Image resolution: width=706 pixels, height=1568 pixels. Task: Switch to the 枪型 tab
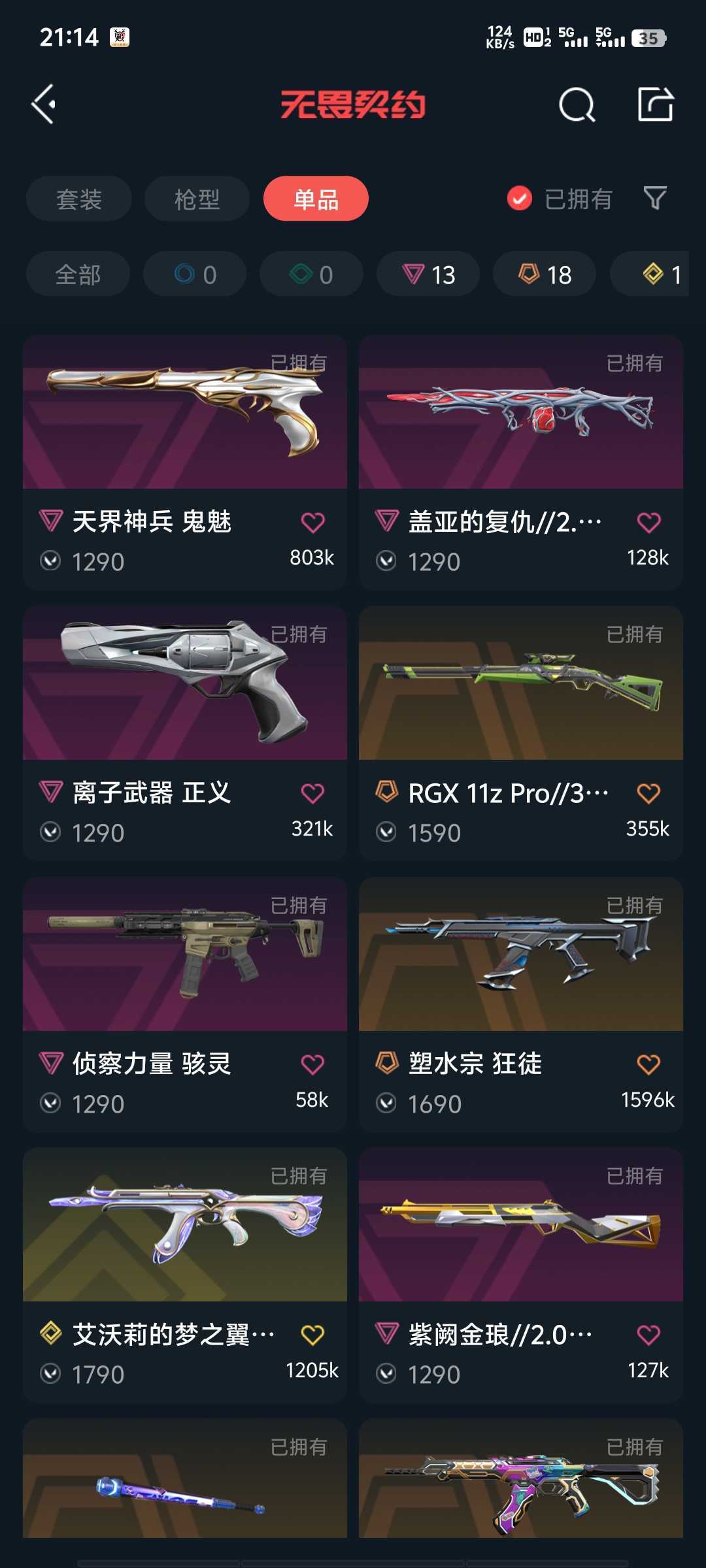click(197, 199)
